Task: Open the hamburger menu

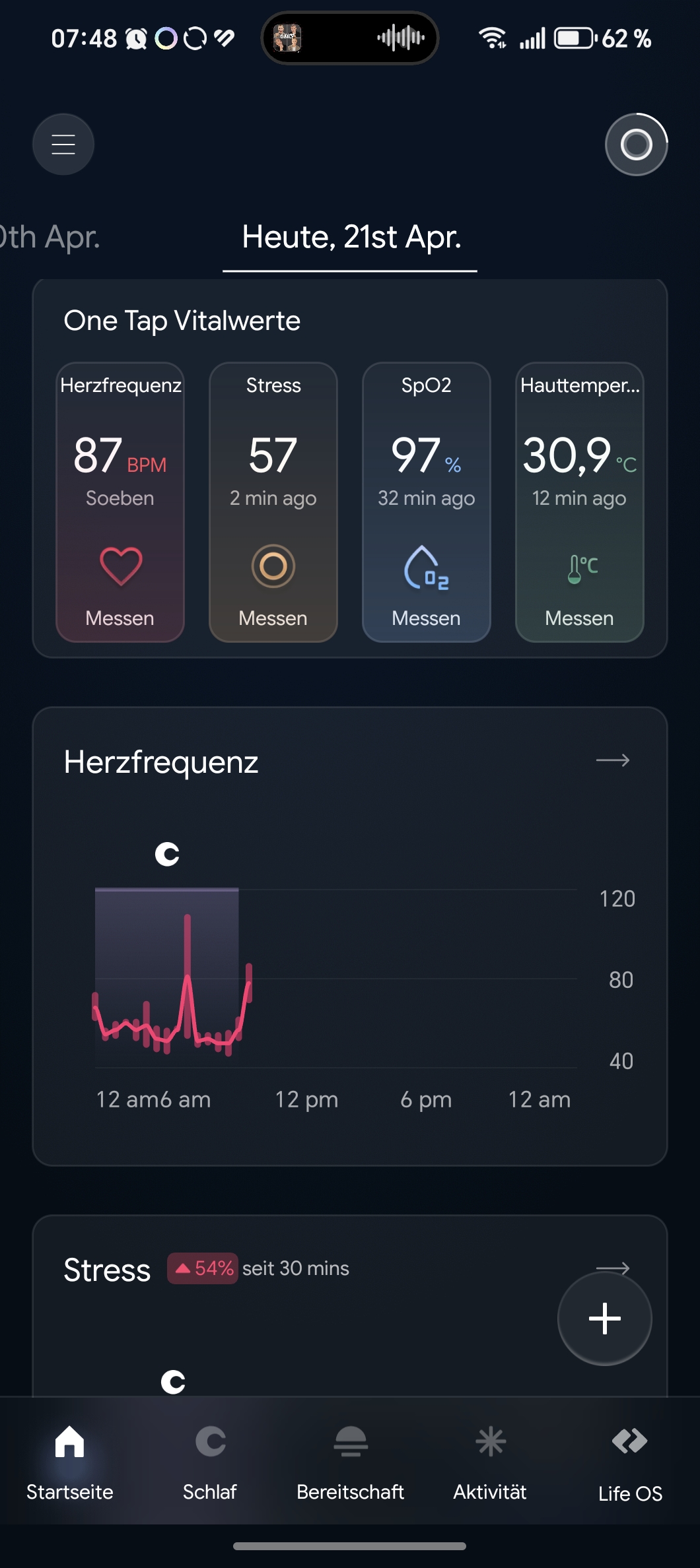Action: click(63, 144)
